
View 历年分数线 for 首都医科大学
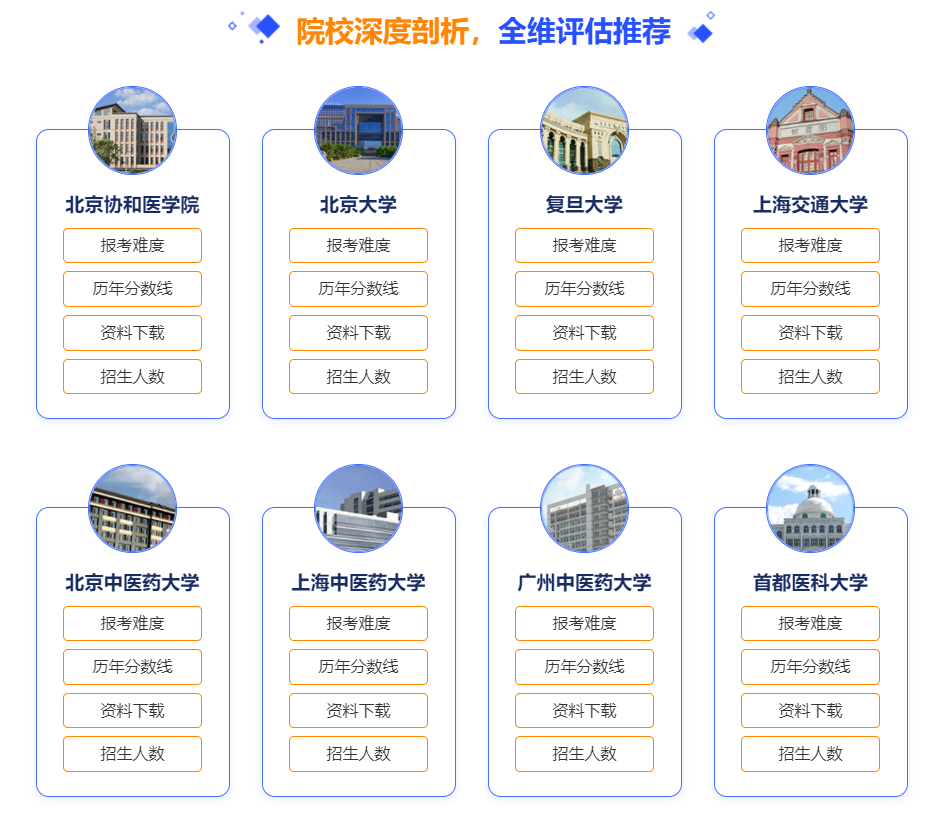(810, 667)
